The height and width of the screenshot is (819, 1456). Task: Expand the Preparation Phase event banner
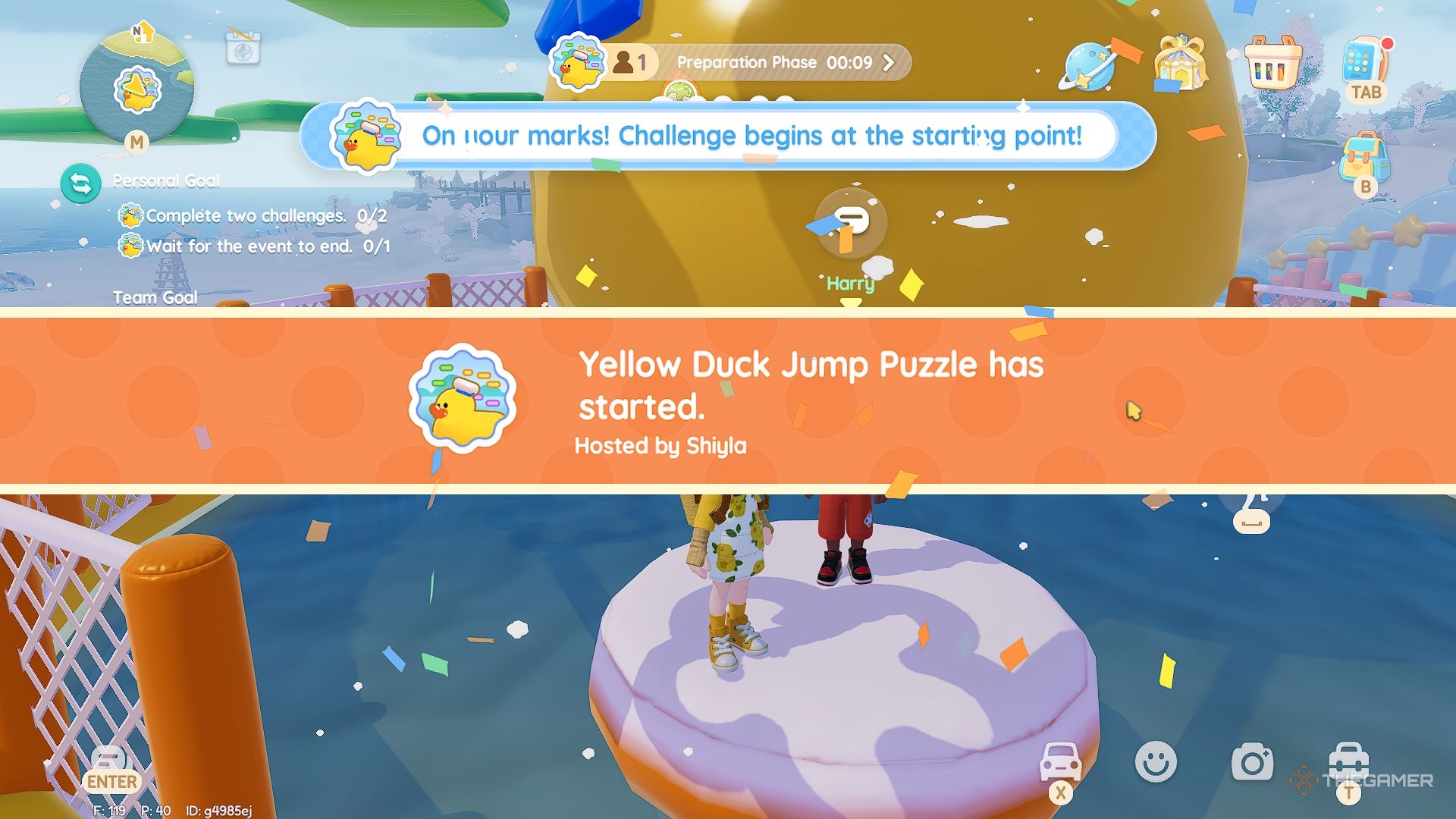click(x=889, y=63)
